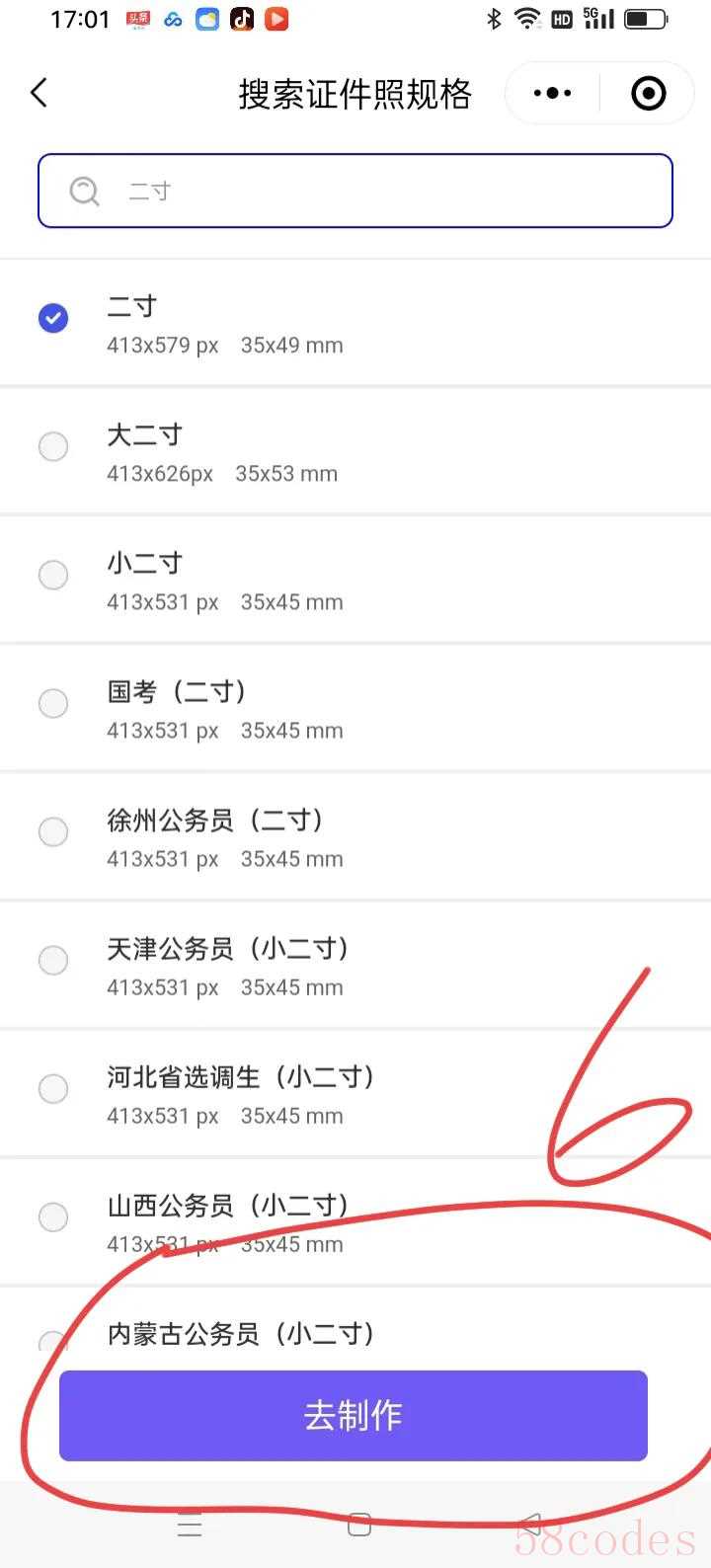Choose the 大二寸 size option
The width and height of the screenshot is (711, 1568).
(x=355, y=450)
